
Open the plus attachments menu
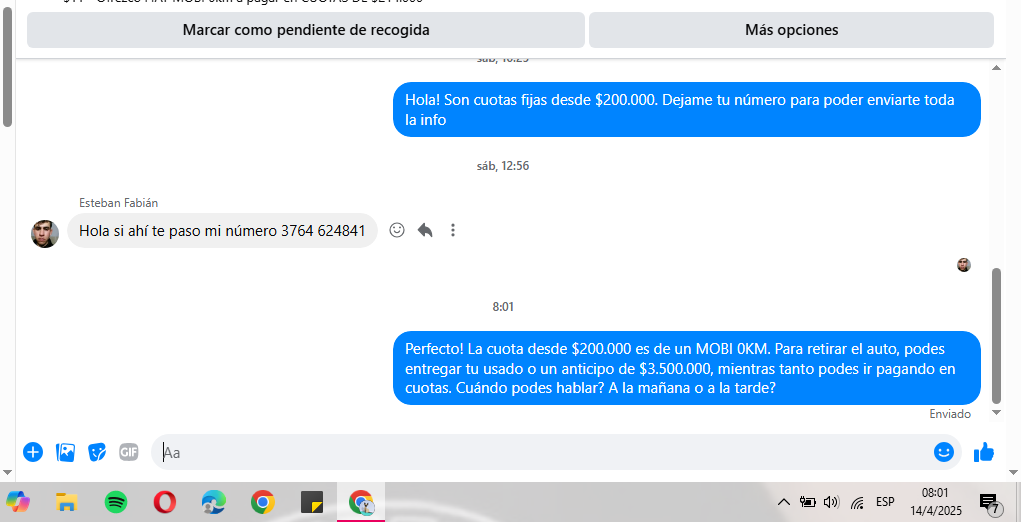[33, 452]
